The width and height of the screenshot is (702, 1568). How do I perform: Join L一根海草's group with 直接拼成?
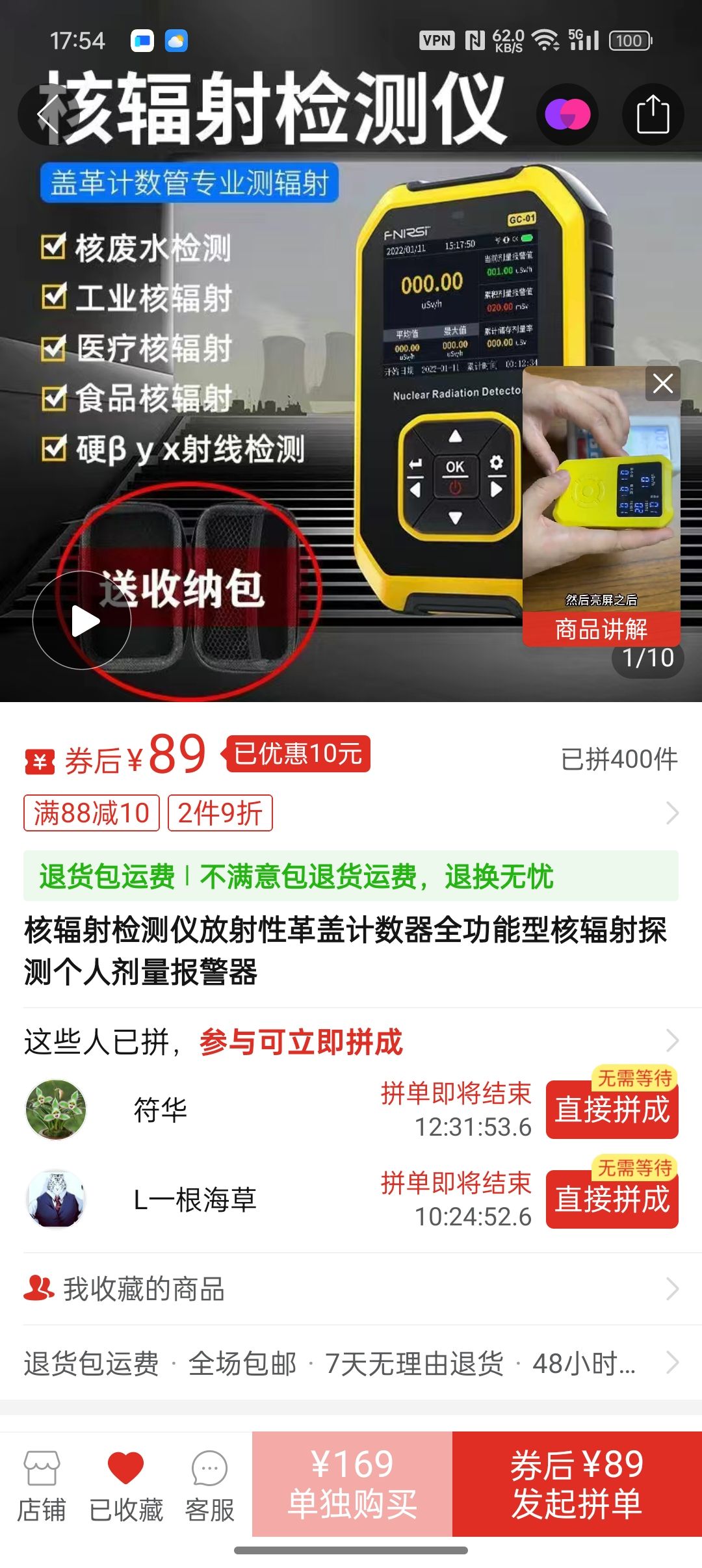pyautogui.click(x=612, y=1199)
